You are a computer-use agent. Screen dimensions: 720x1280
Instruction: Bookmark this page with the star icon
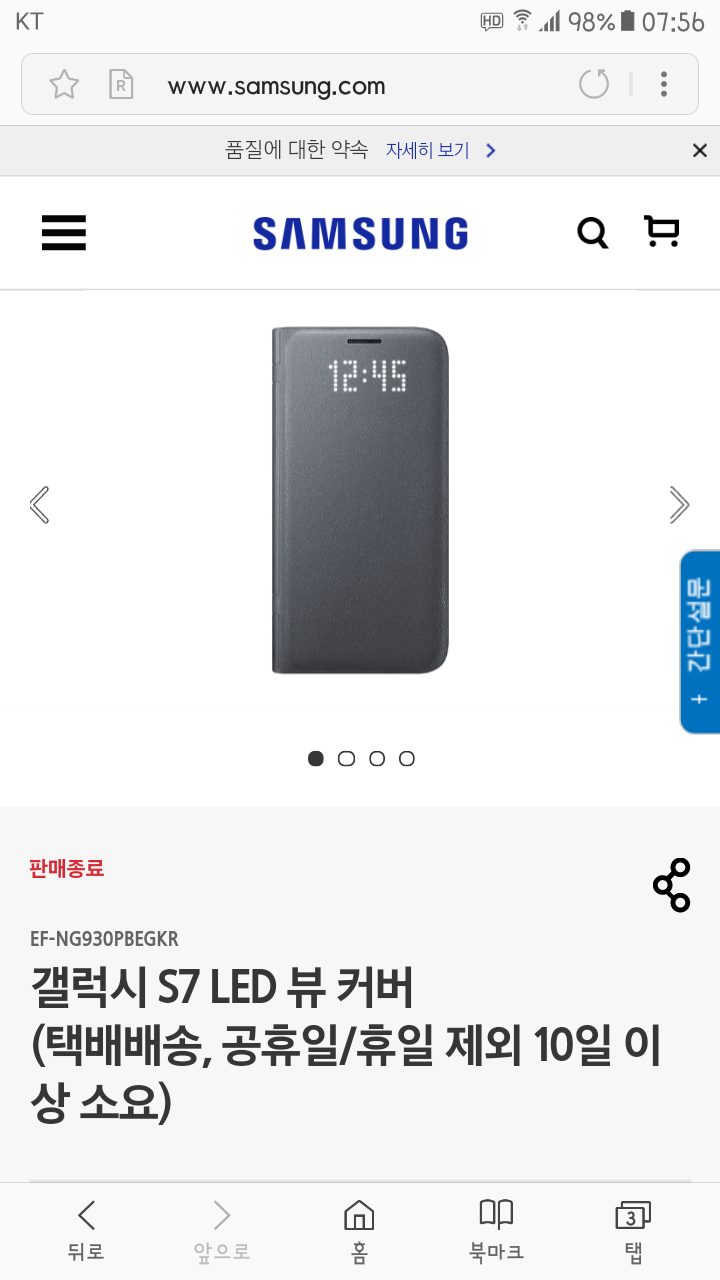coord(64,85)
